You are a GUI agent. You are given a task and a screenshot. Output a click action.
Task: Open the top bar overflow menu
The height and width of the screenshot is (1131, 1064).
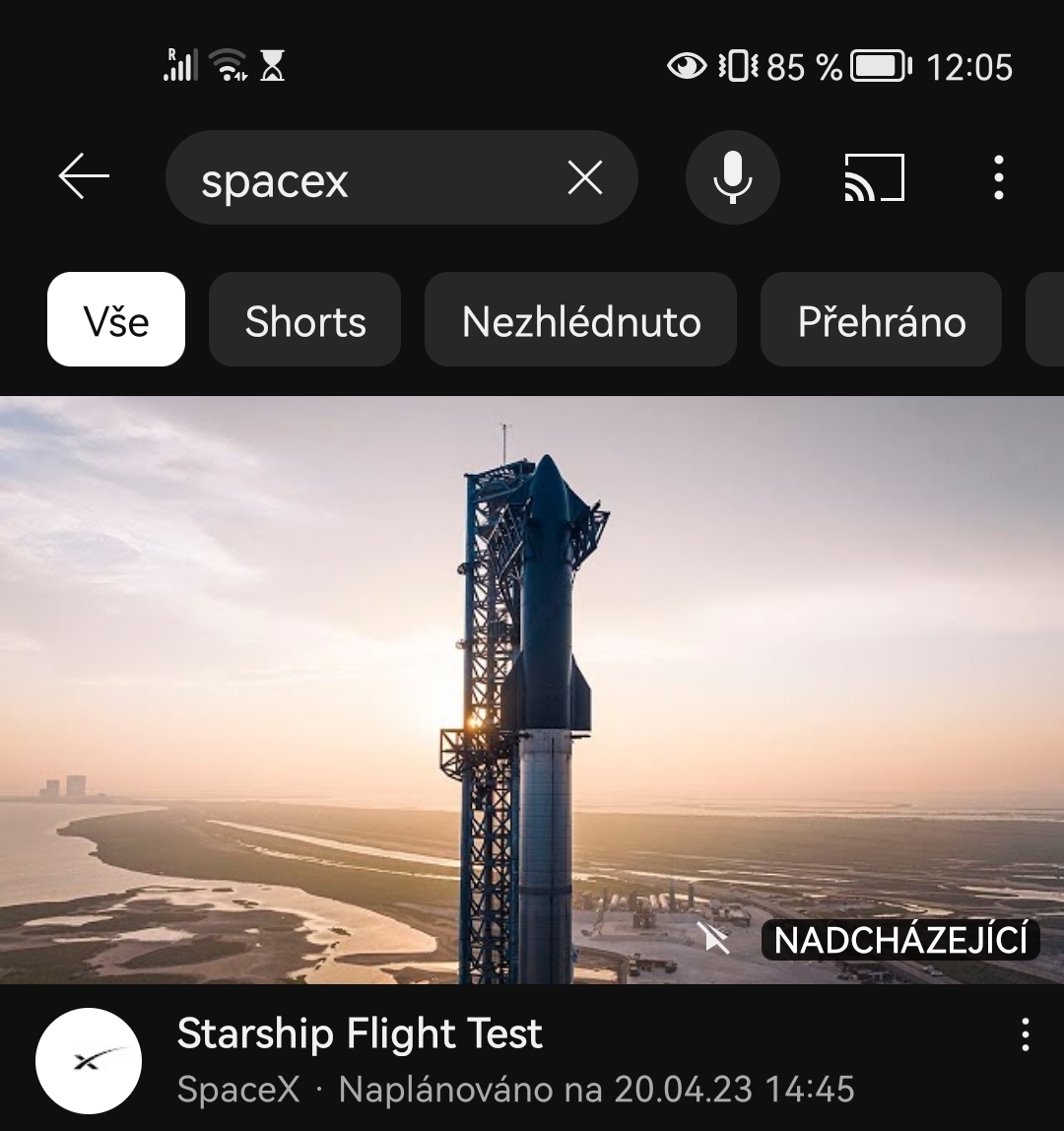click(x=999, y=178)
